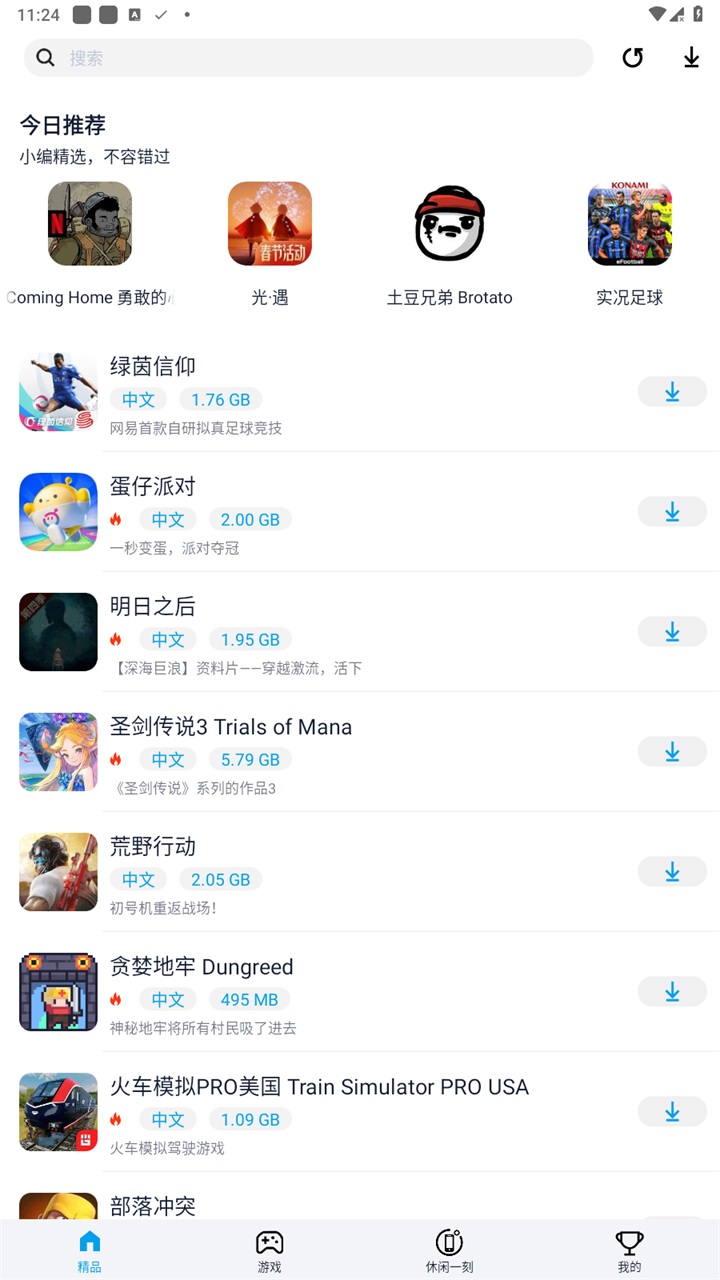Download 绿茵信仰
The height and width of the screenshot is (1280, 720).
pos(672,392)
